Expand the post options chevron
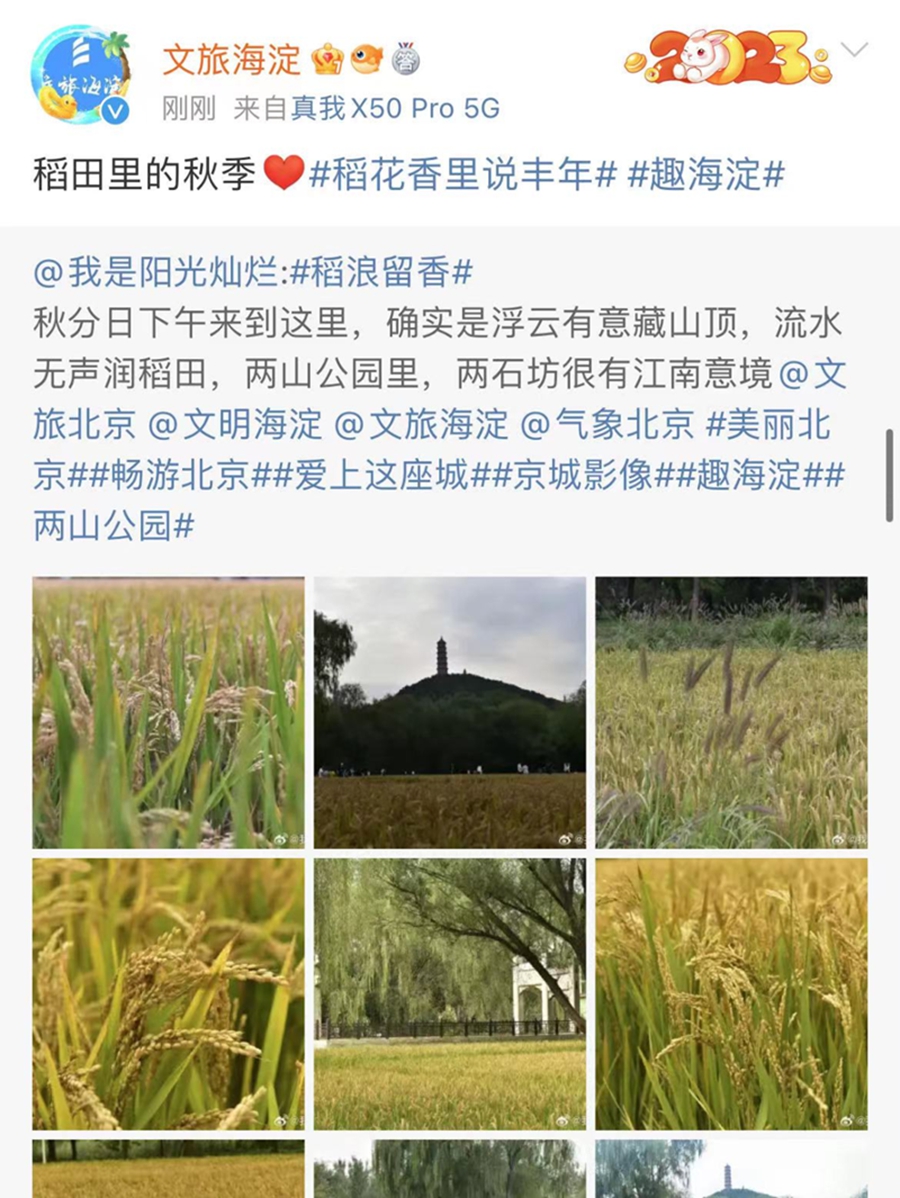900x1198 pixels. 856,49
